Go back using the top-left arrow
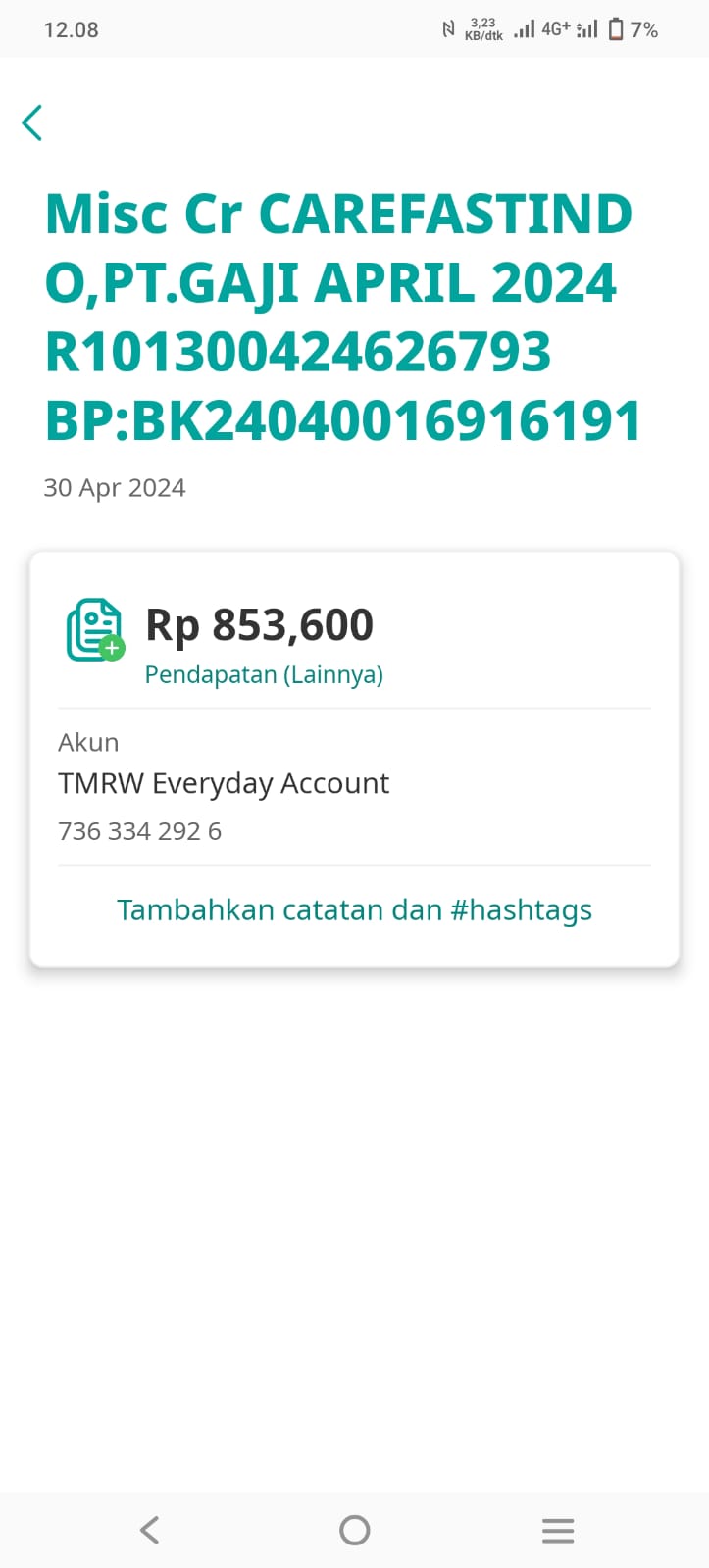The image size is (709, 1568). pos(32,122)
